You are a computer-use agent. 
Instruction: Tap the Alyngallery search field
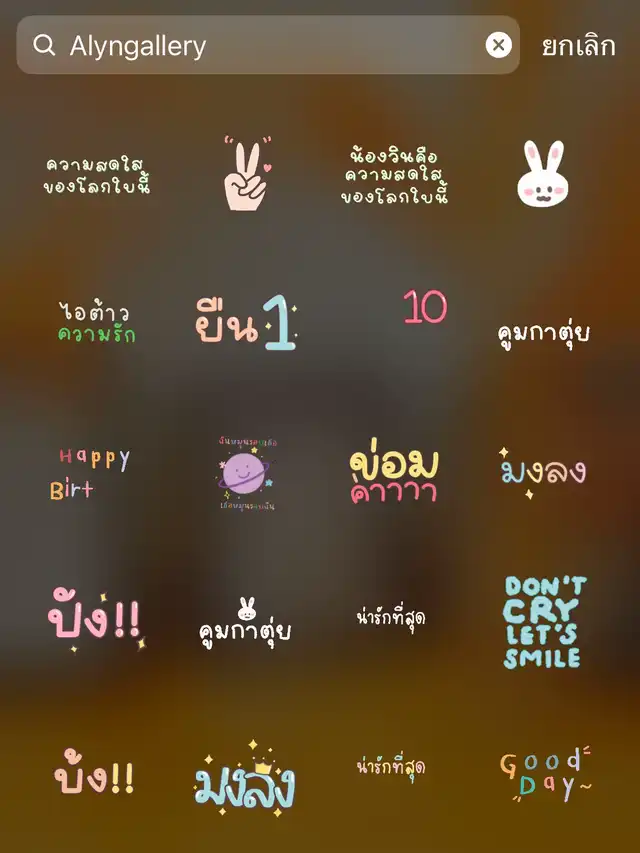coord(260,45)
